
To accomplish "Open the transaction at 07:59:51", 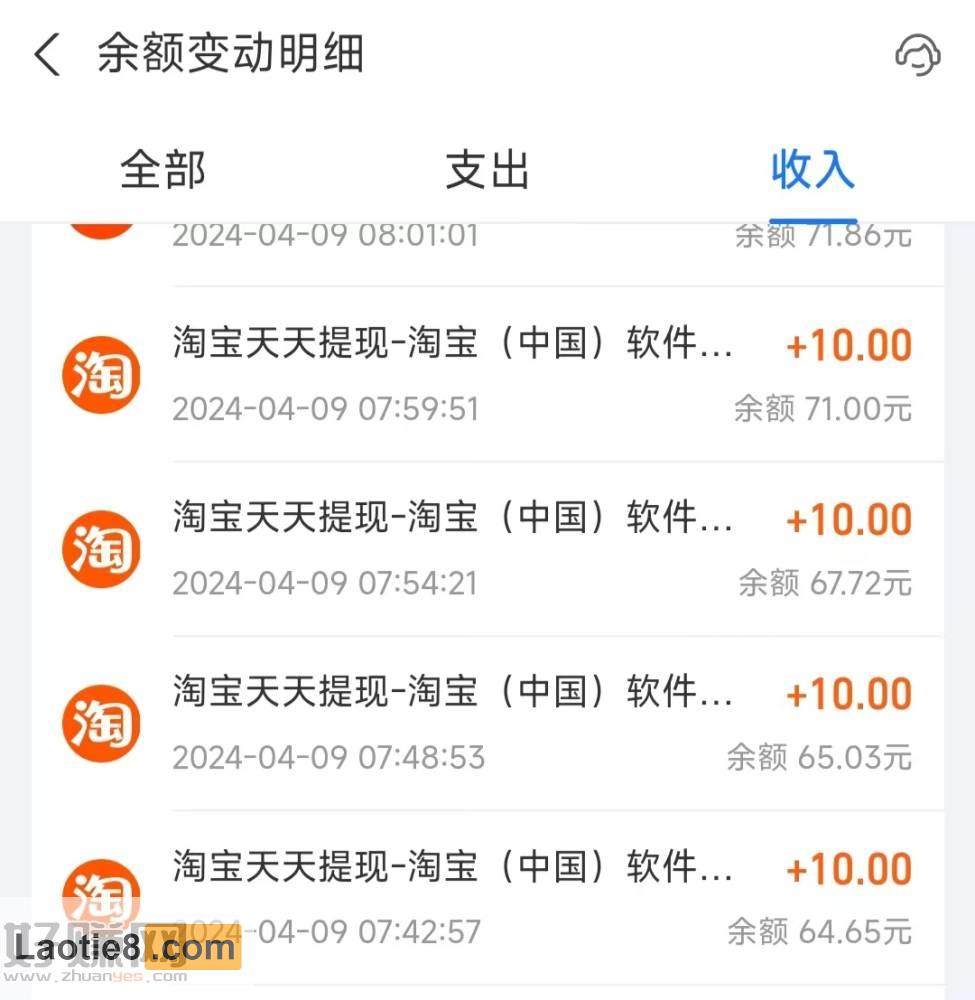I will coord(540,375).
